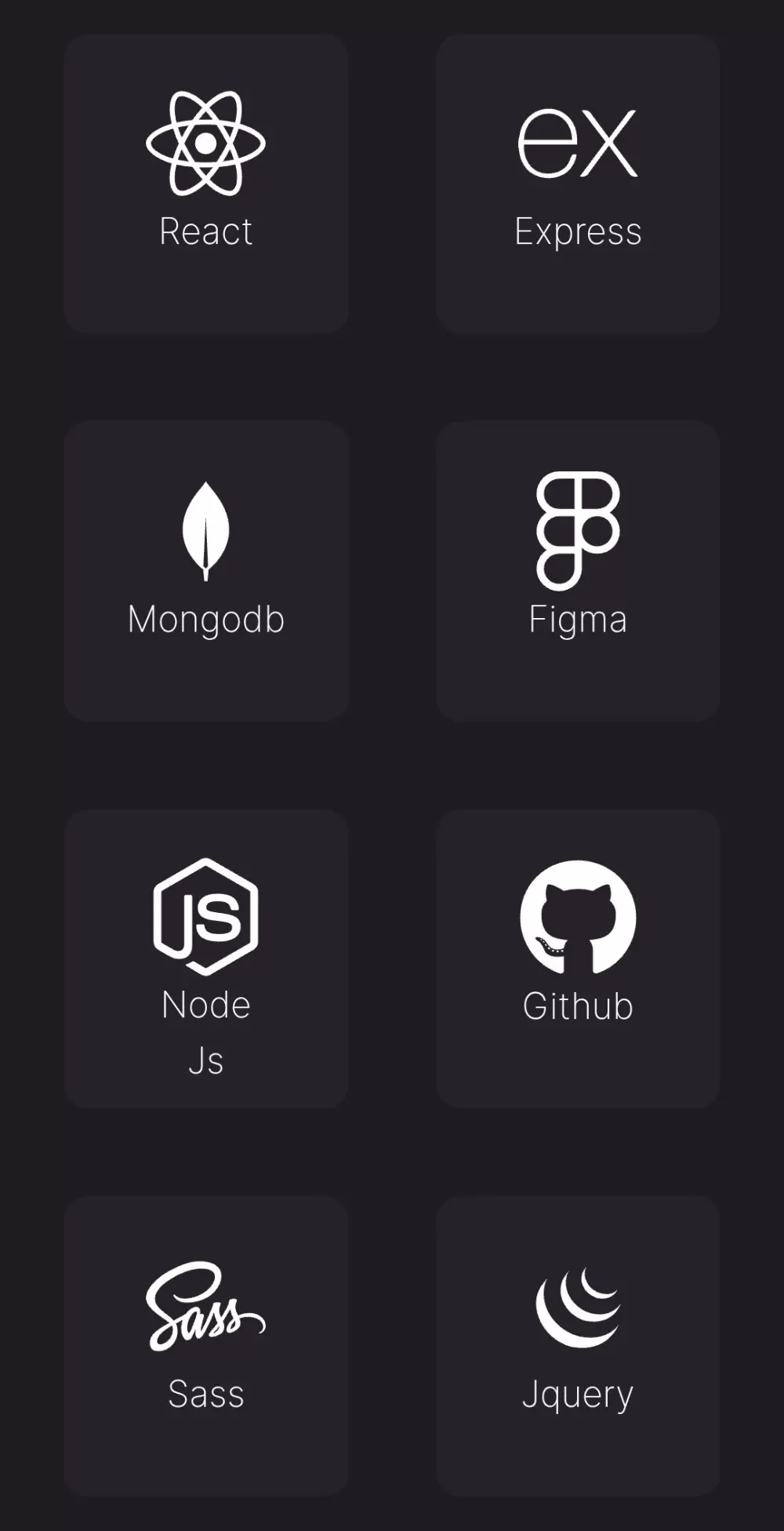The height and width of the screenshot is (1531, 784).
Task: Open the Github card
Action: point(578,958)
